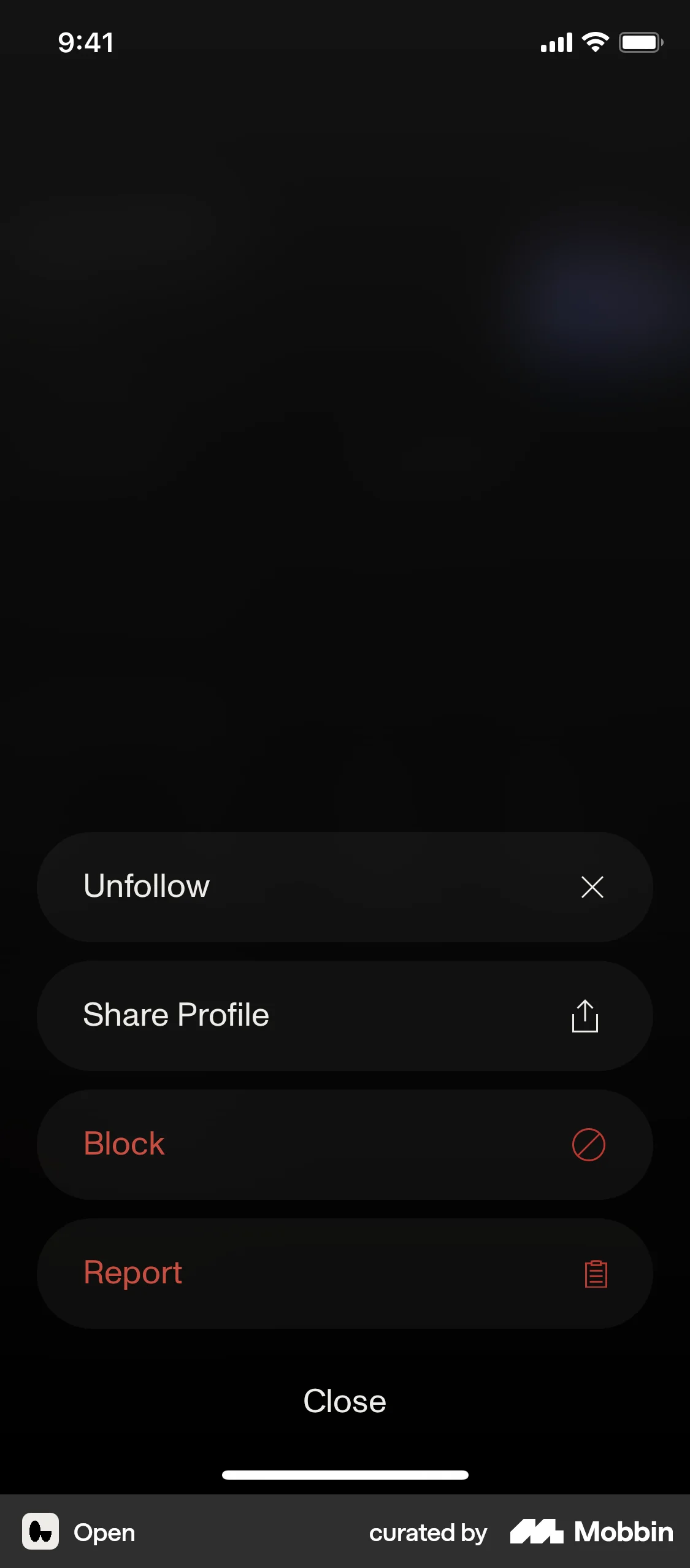Tap the 9:41 clock in status bar

(85, 41)
